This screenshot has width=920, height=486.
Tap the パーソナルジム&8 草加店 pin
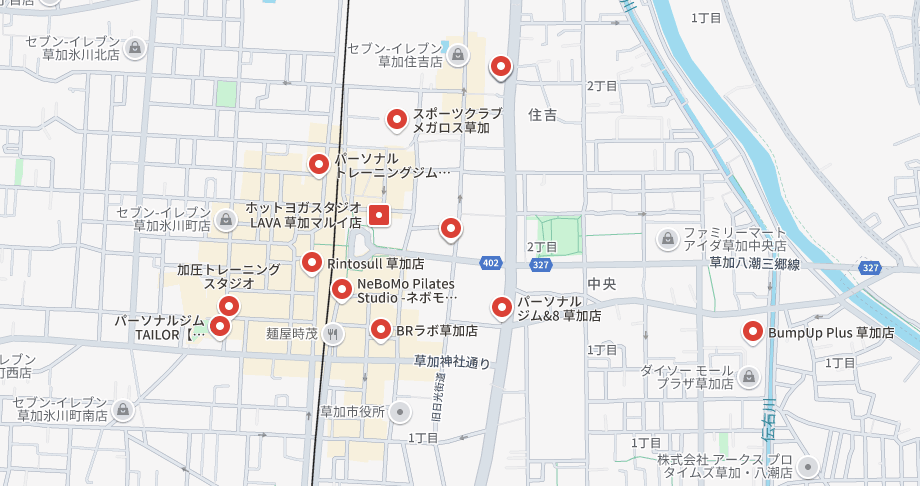[501, 305]
